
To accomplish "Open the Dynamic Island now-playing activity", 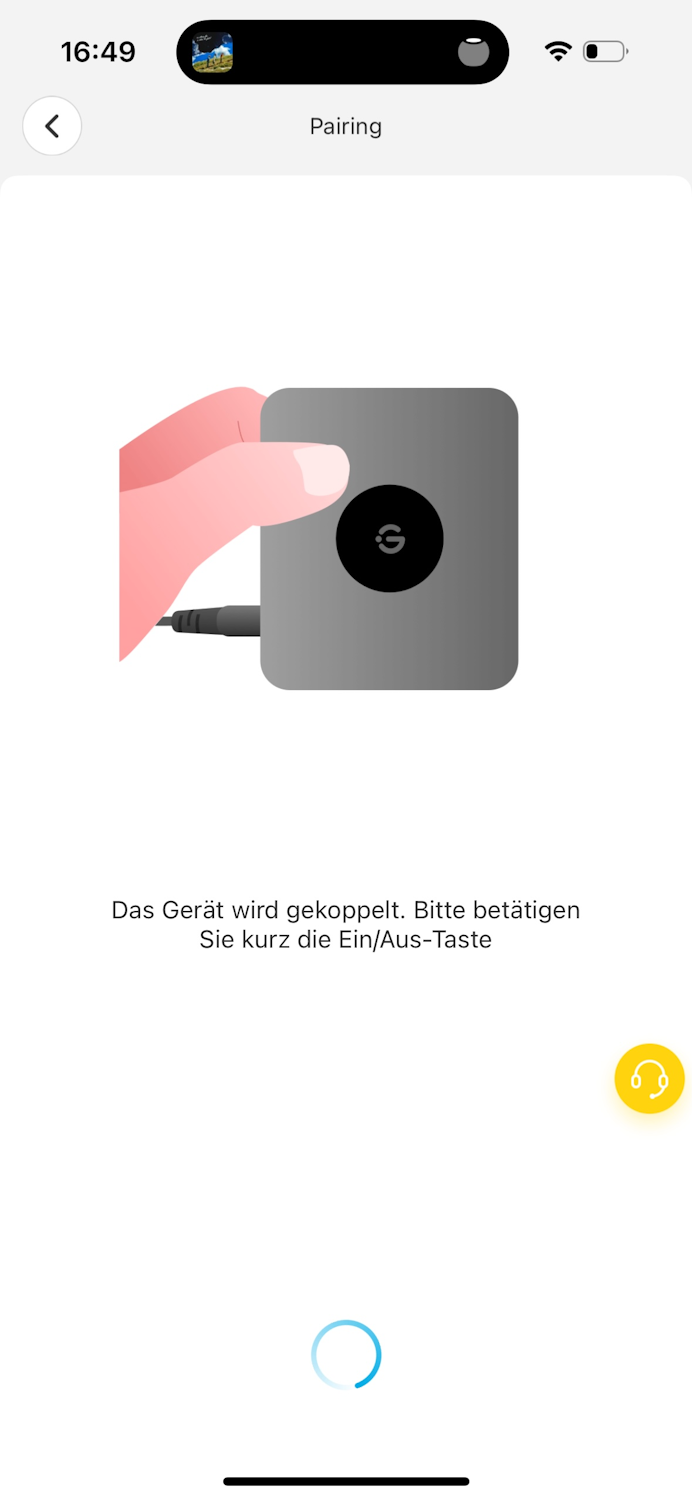I will click(342, 52).
